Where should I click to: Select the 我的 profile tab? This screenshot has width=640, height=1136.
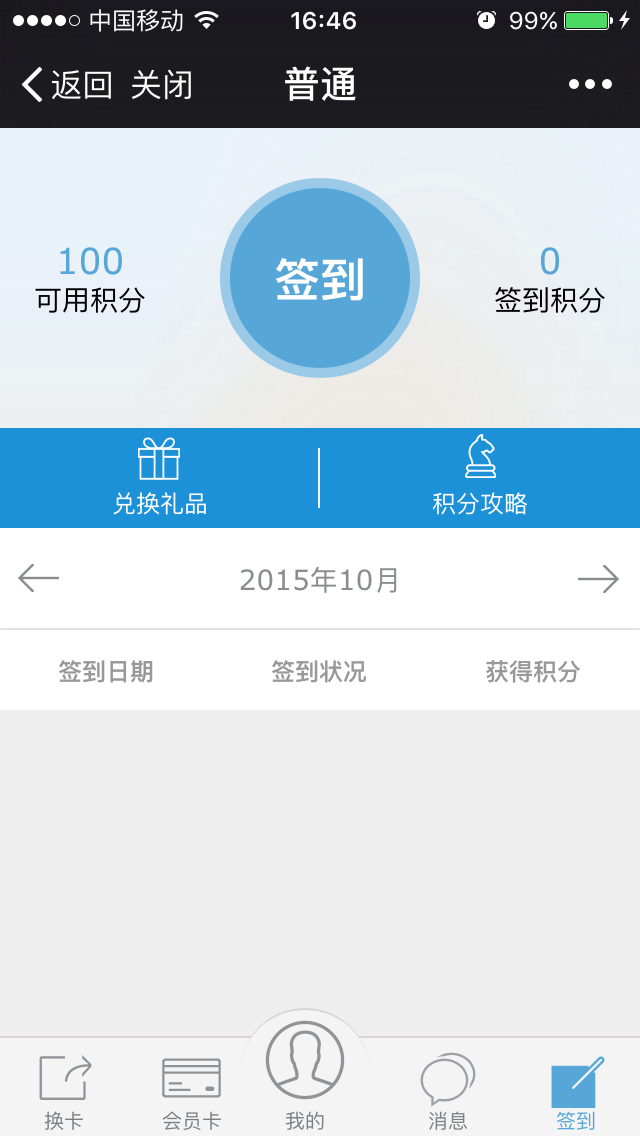click(x=305, y=1075)
